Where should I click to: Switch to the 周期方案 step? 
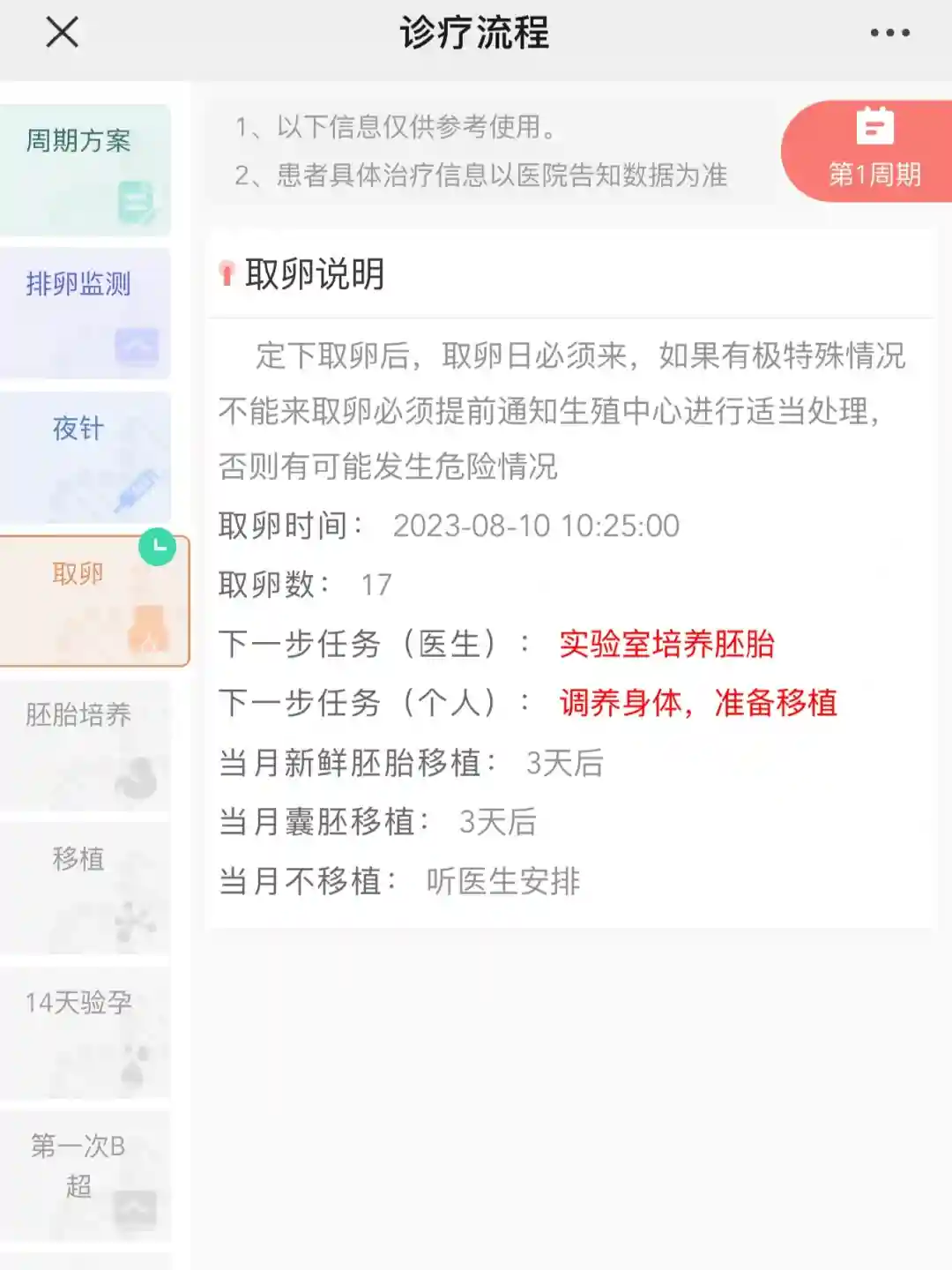coord(86,169)
